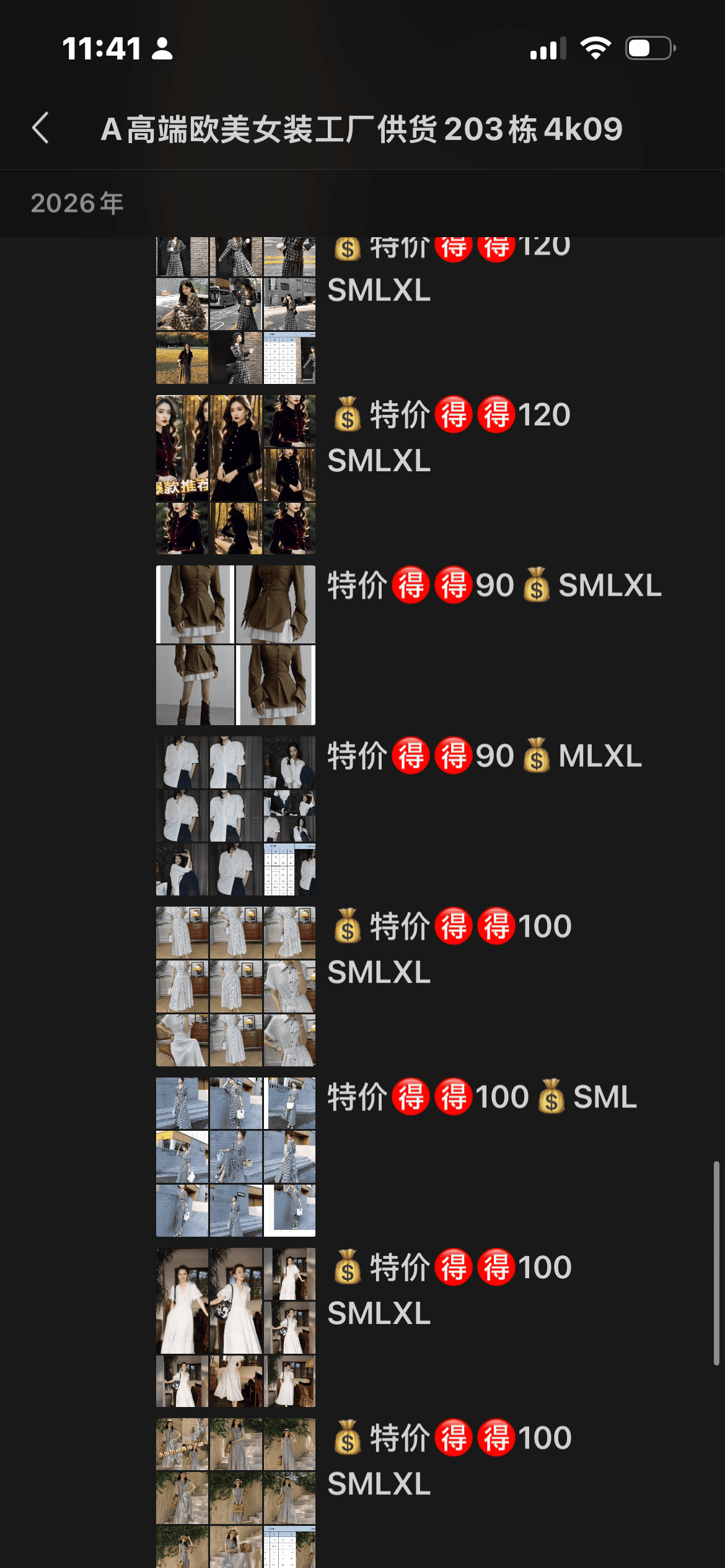
Task: Open the burgundy velvet dress post
Action: click(235, 474)
